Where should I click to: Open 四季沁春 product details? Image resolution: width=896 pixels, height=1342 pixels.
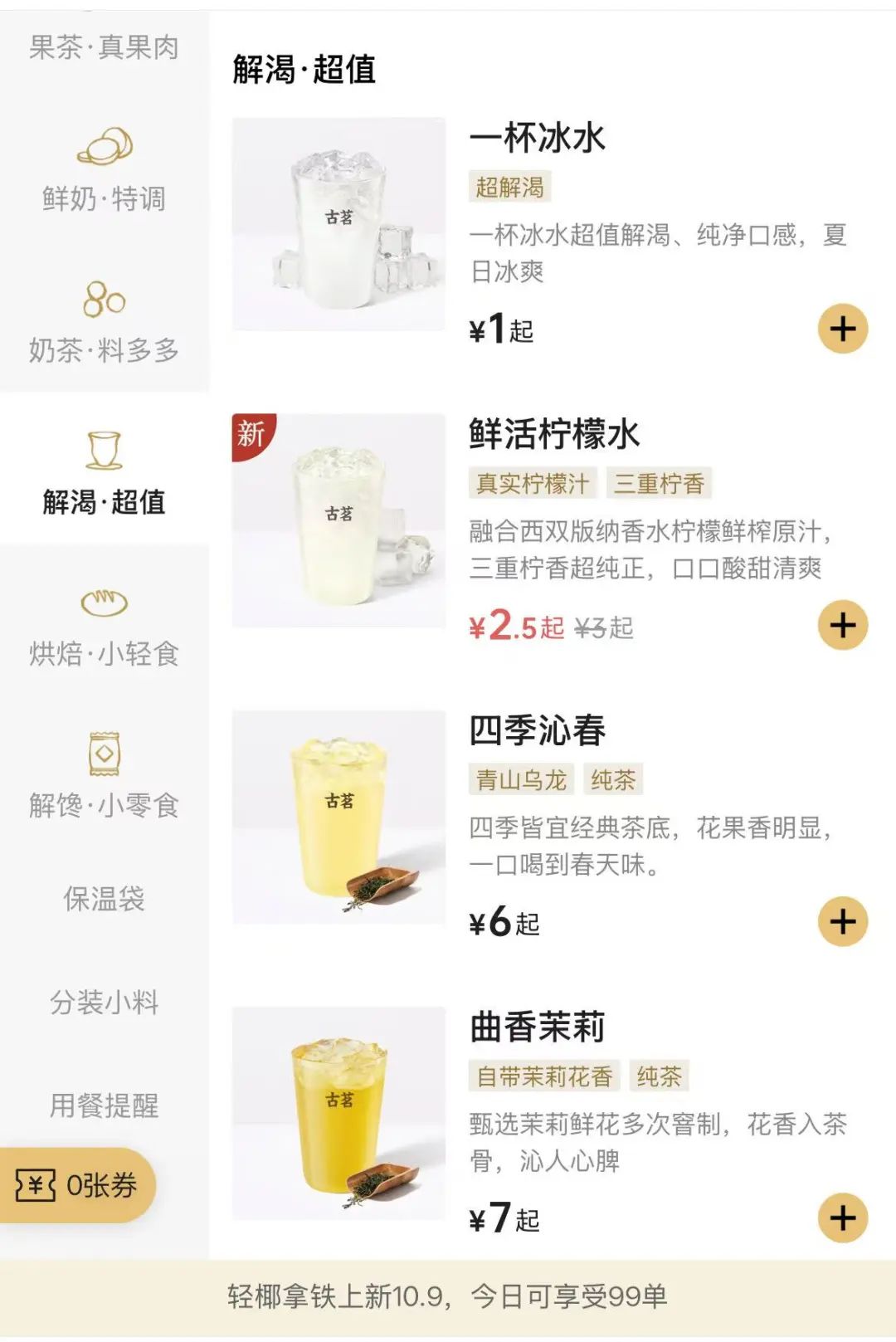(538, 730)
